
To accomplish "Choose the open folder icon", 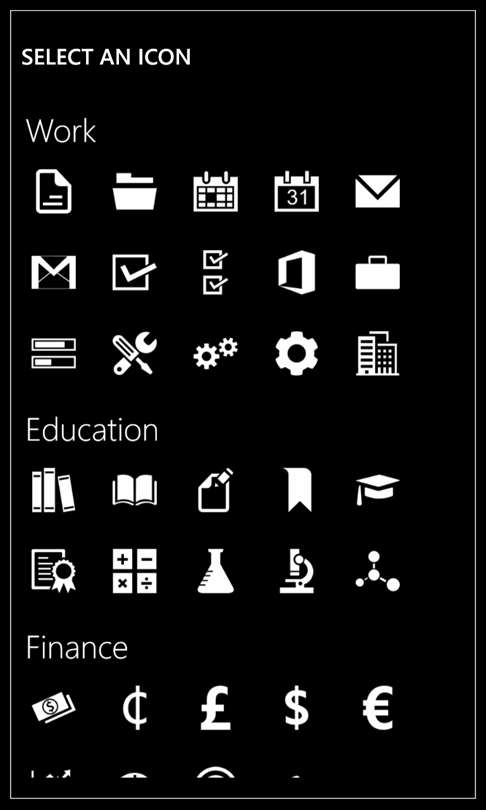I will coord(134,192).
